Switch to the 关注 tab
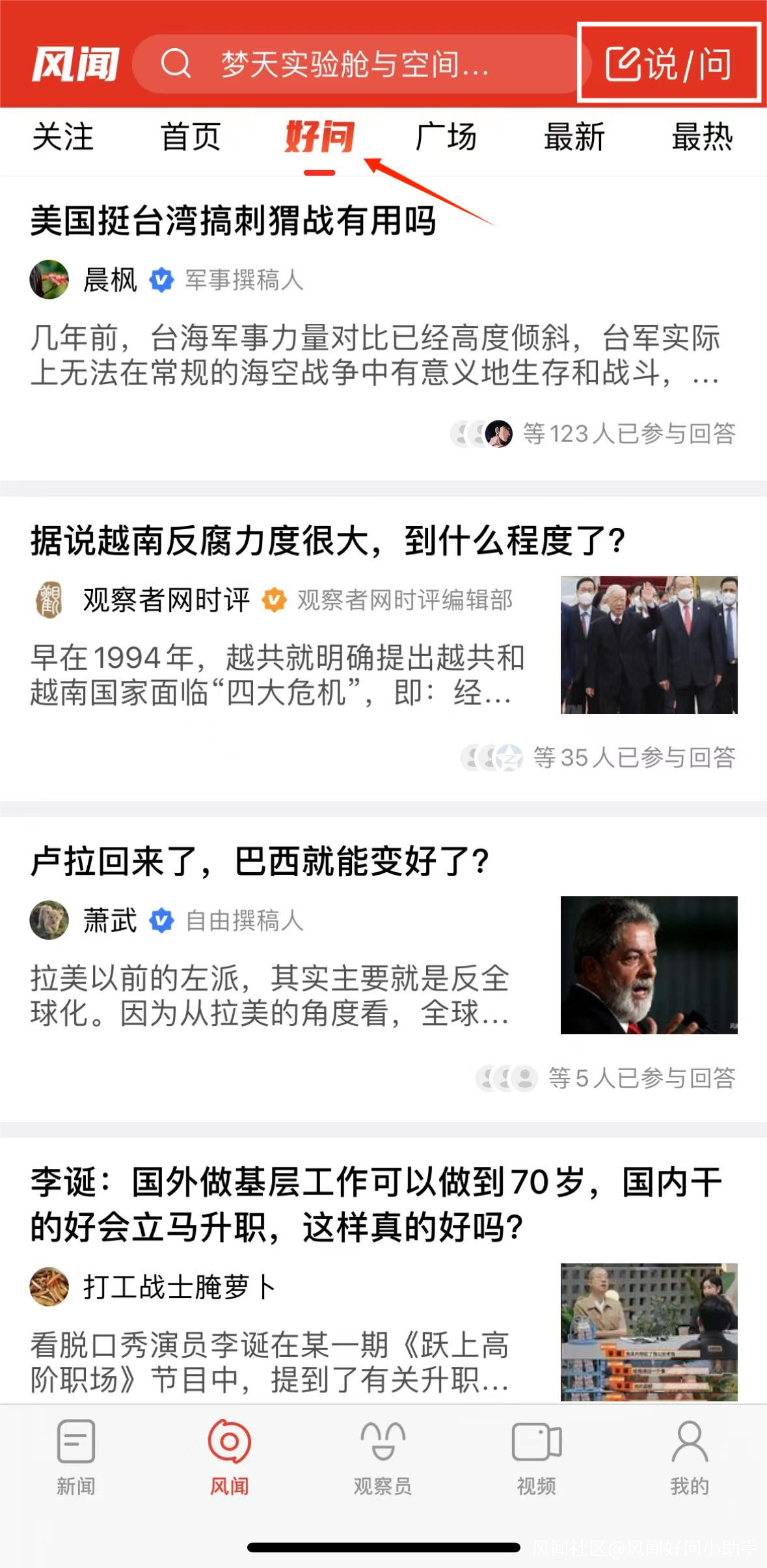The image size is (767, 1568). click(x=63, y=137)
